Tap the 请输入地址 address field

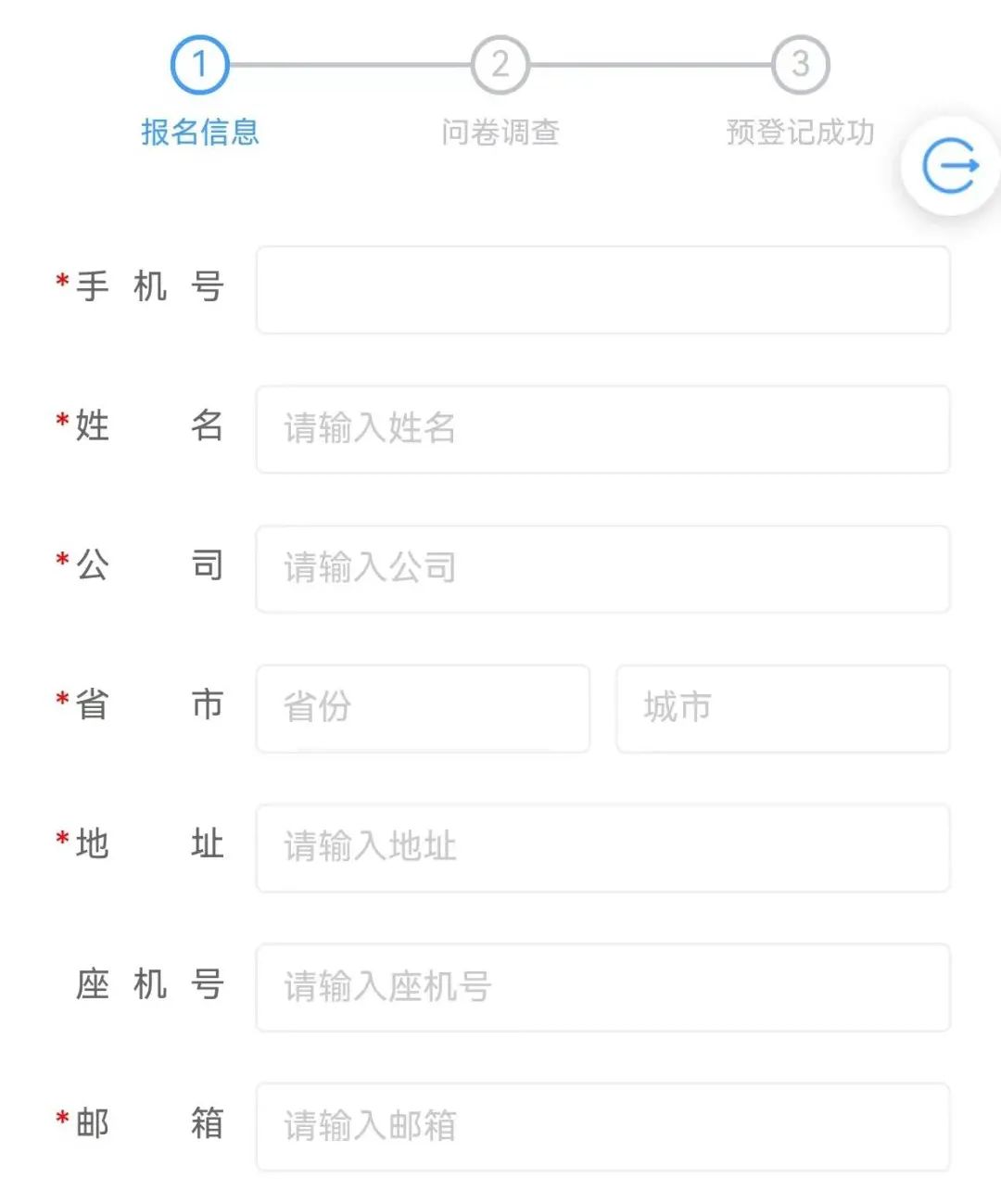coord(602,848)
